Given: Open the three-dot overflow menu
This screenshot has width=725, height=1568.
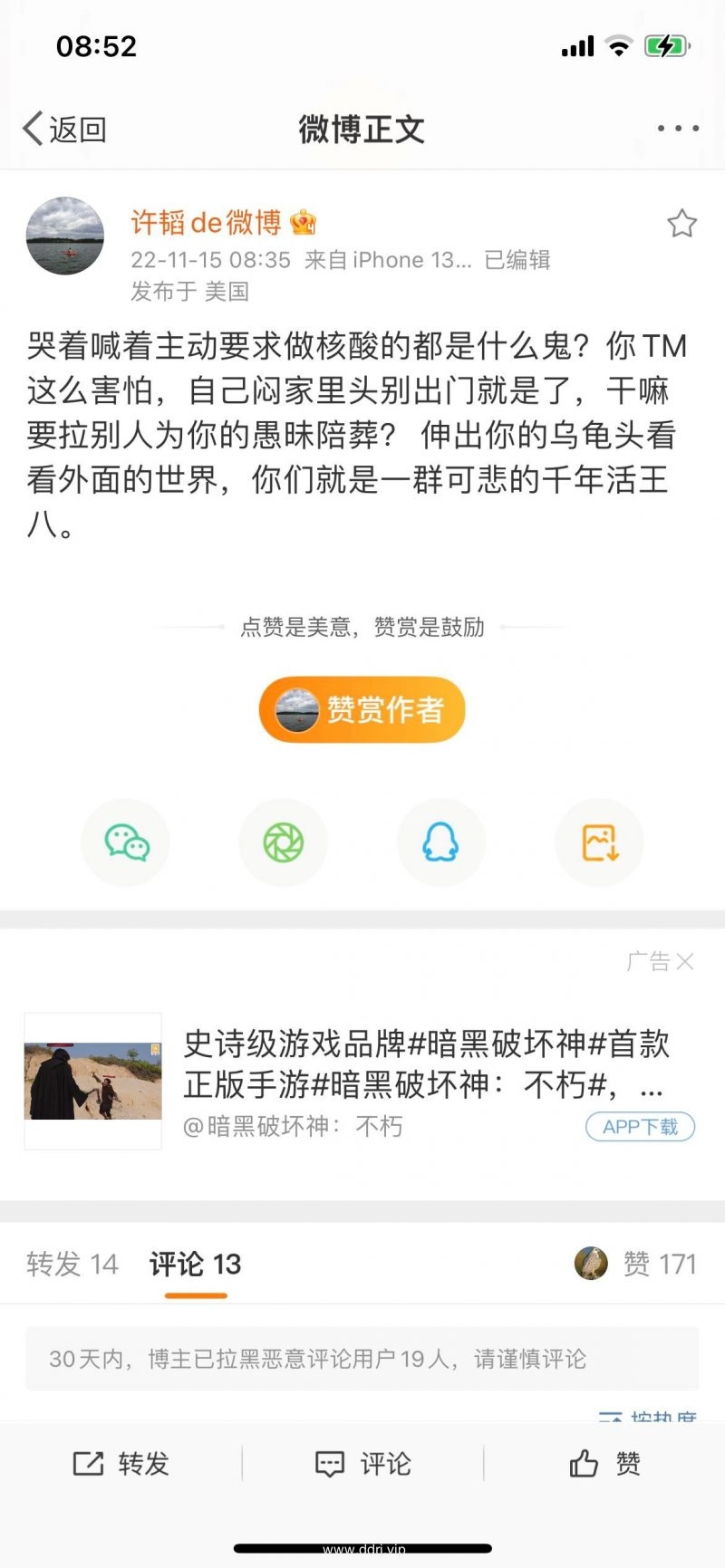Looking at the screenshot, I should [x=678, y=129].
